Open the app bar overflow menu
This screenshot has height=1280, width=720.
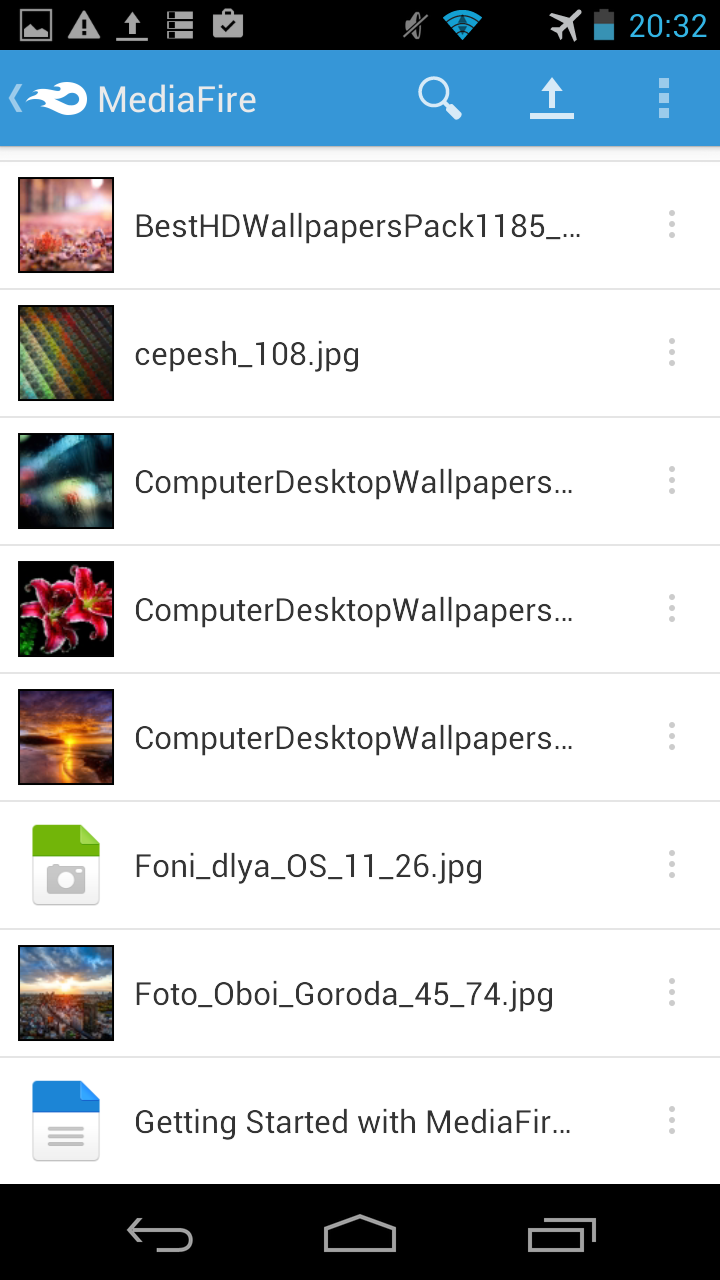663,99
